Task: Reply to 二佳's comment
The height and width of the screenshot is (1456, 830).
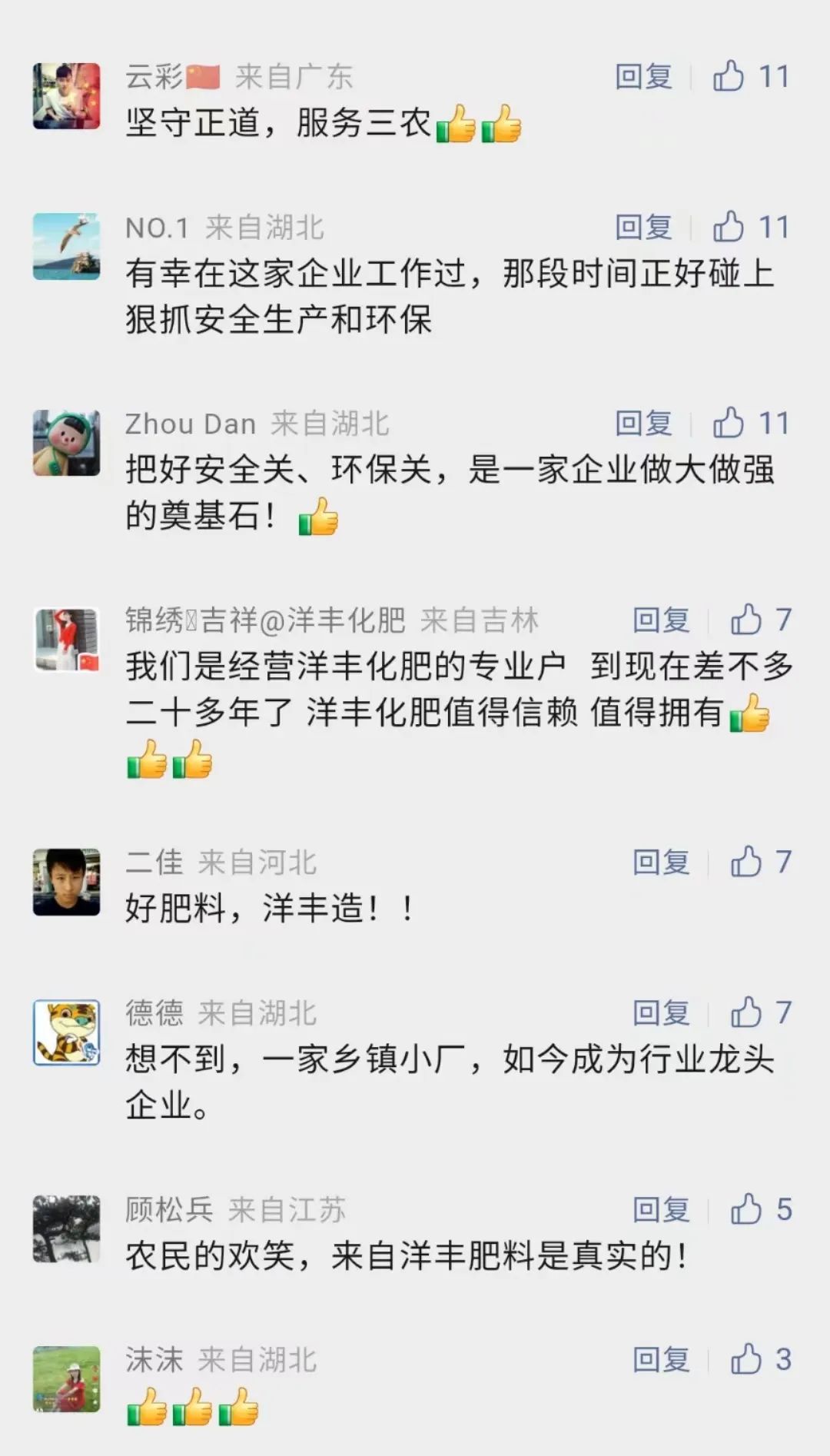Action: point(661,863)
